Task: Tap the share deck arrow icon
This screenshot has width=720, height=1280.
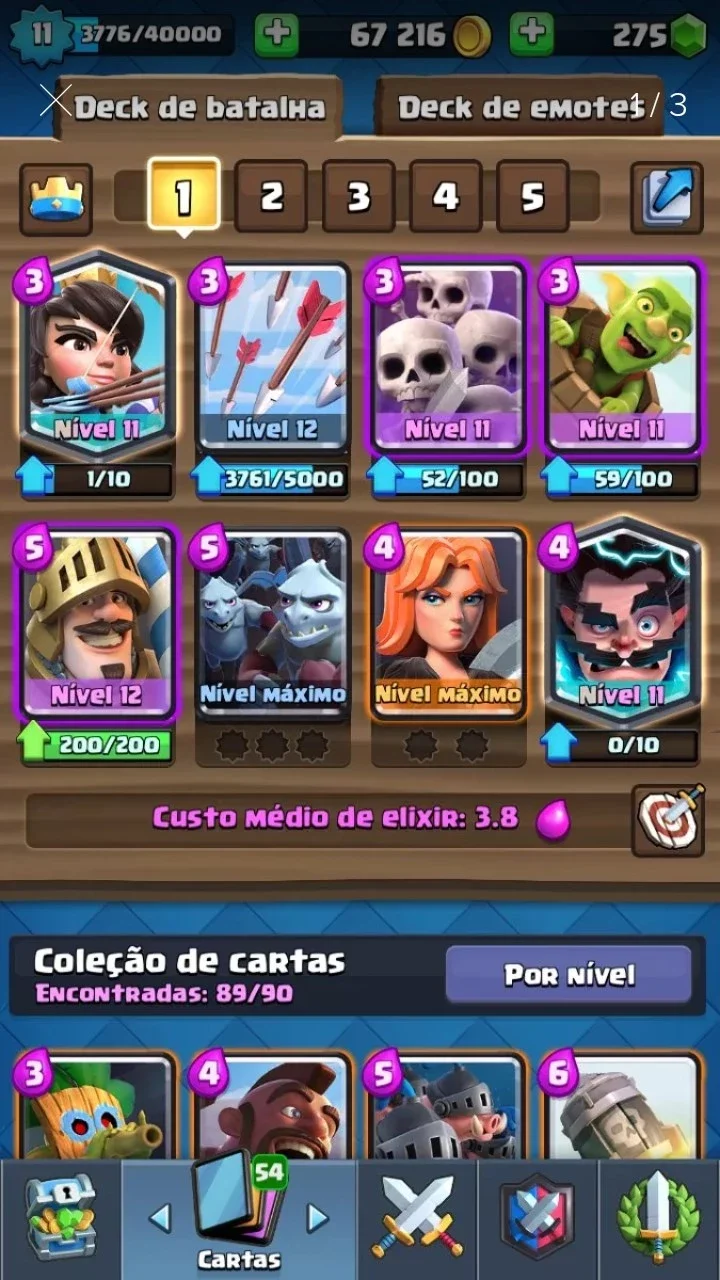Action: pyautogui.click(x=666, y=197)
